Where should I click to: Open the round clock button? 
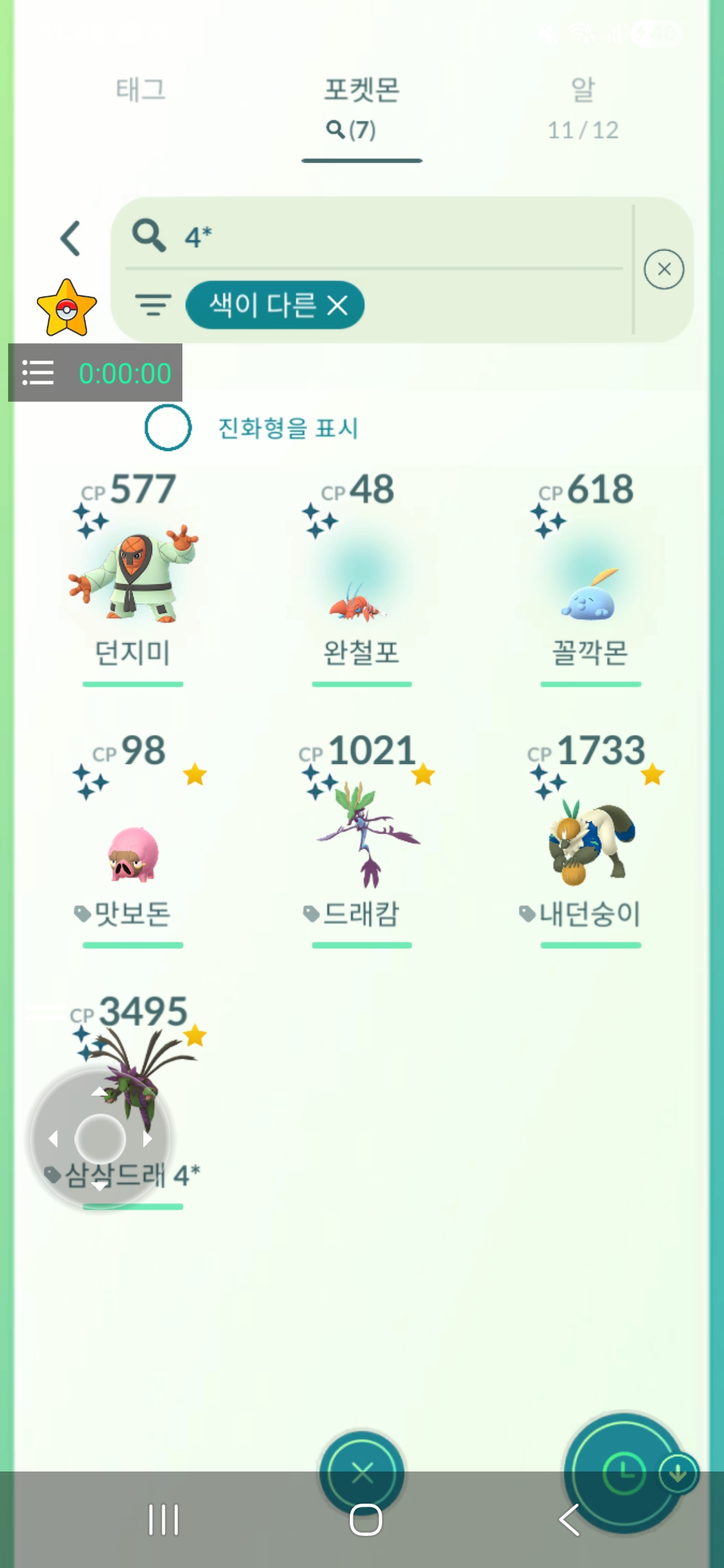tap(622, 1473)
